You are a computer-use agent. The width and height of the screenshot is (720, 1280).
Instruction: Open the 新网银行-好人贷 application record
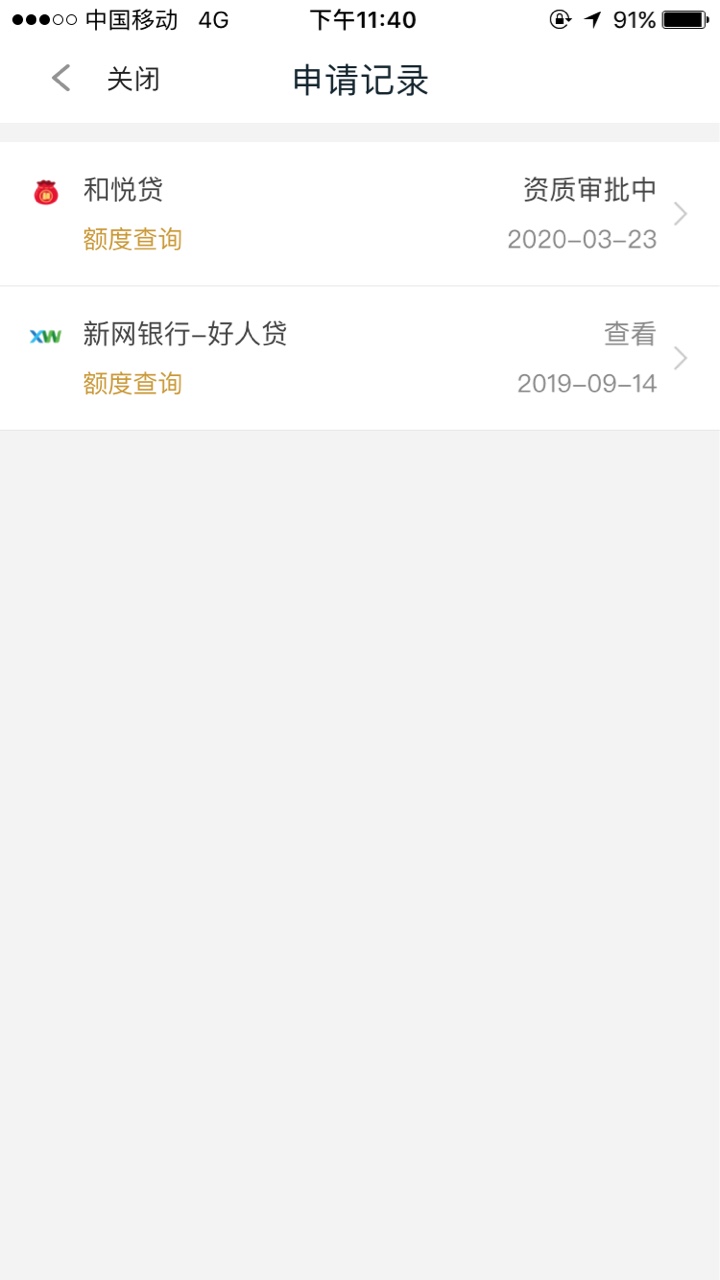coord(360,359)
